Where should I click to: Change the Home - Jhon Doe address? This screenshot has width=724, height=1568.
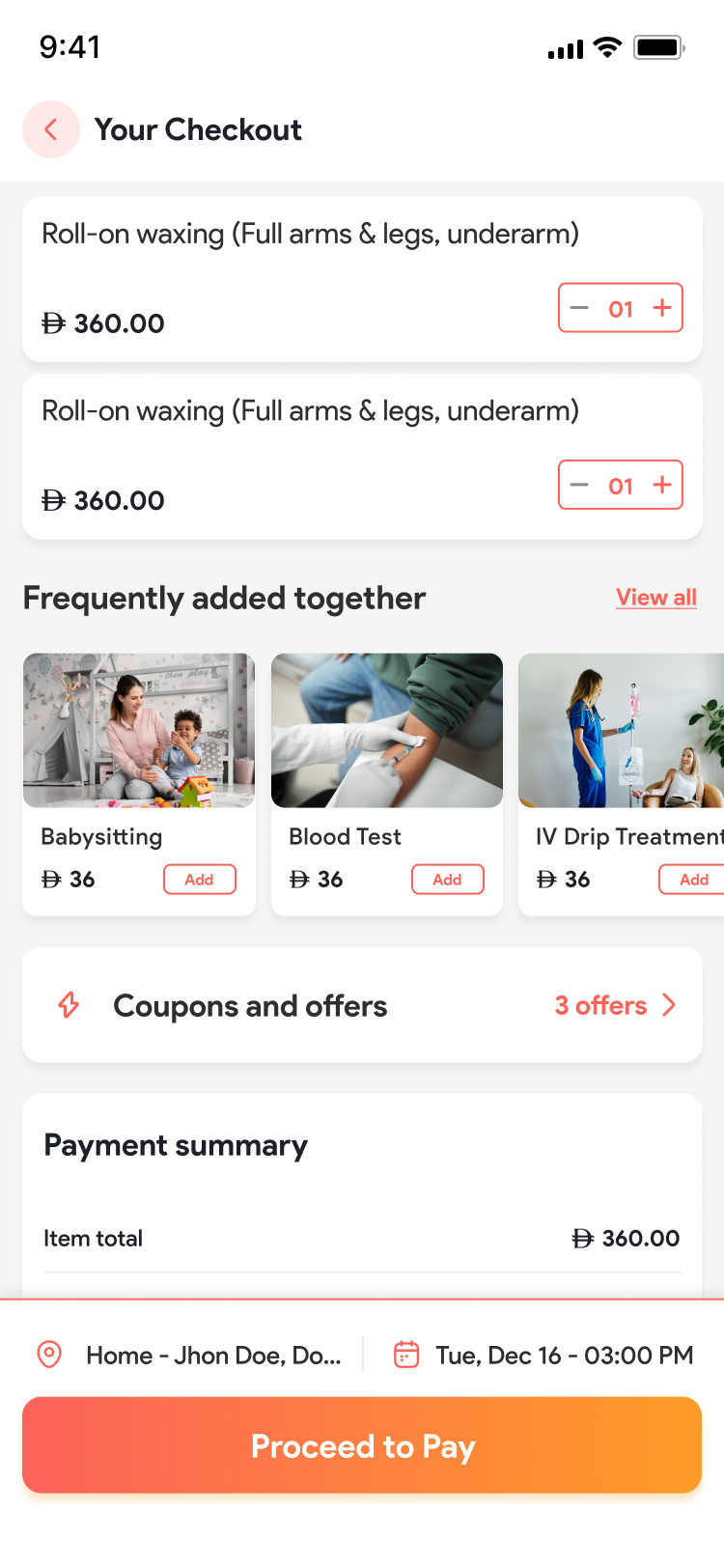193,1355
